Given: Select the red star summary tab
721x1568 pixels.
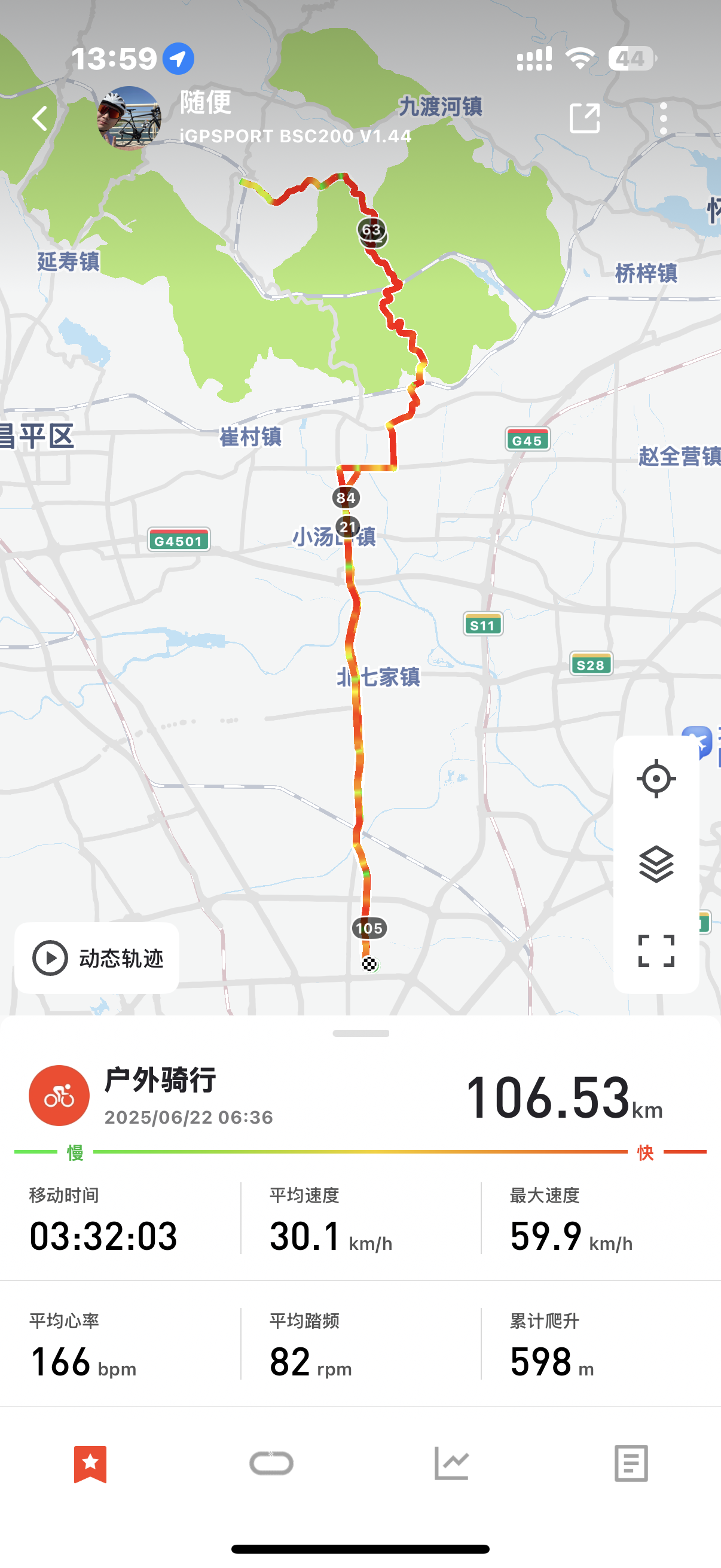Looking at the screenshot, I should pyautogui.click(x=90, y=1464).
